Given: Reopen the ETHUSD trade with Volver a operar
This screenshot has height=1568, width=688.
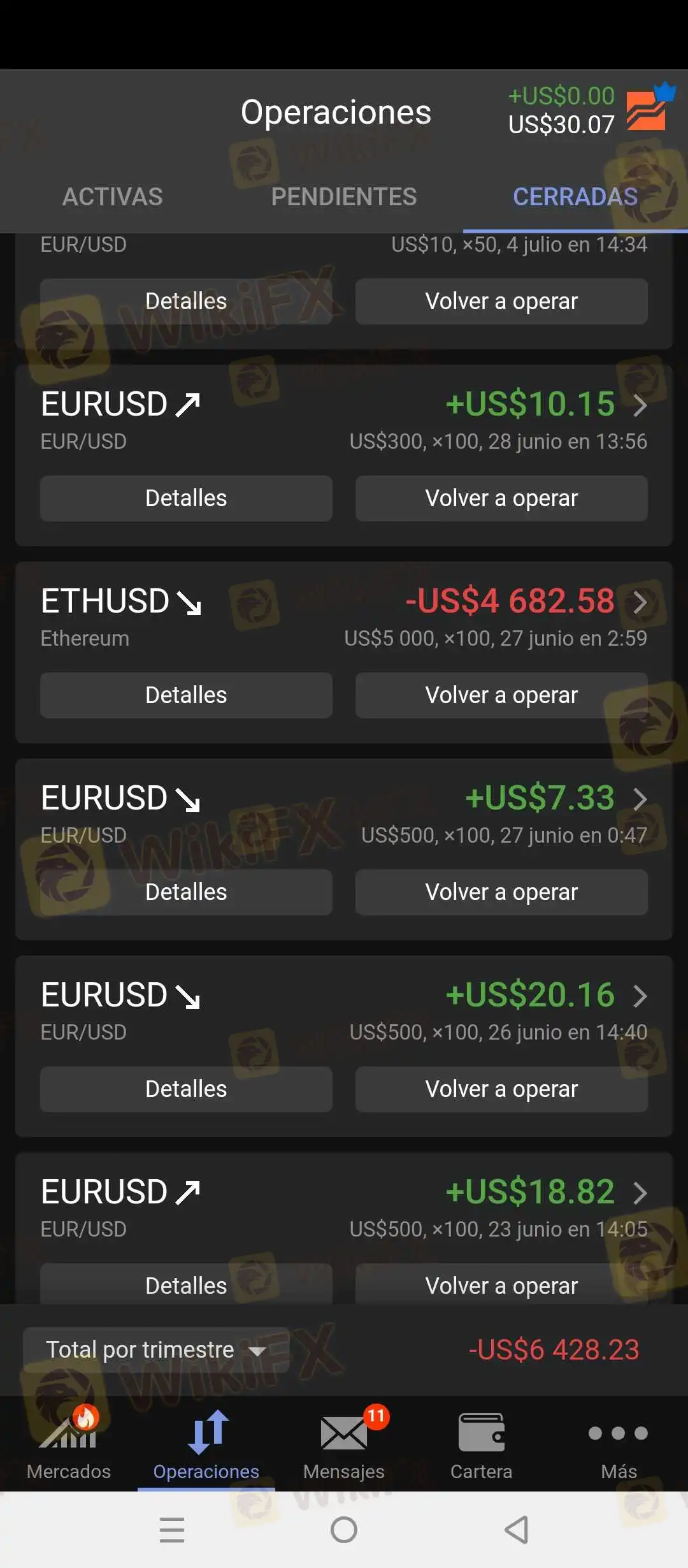Looking at the screenshot, I should [x=501, y=695].
